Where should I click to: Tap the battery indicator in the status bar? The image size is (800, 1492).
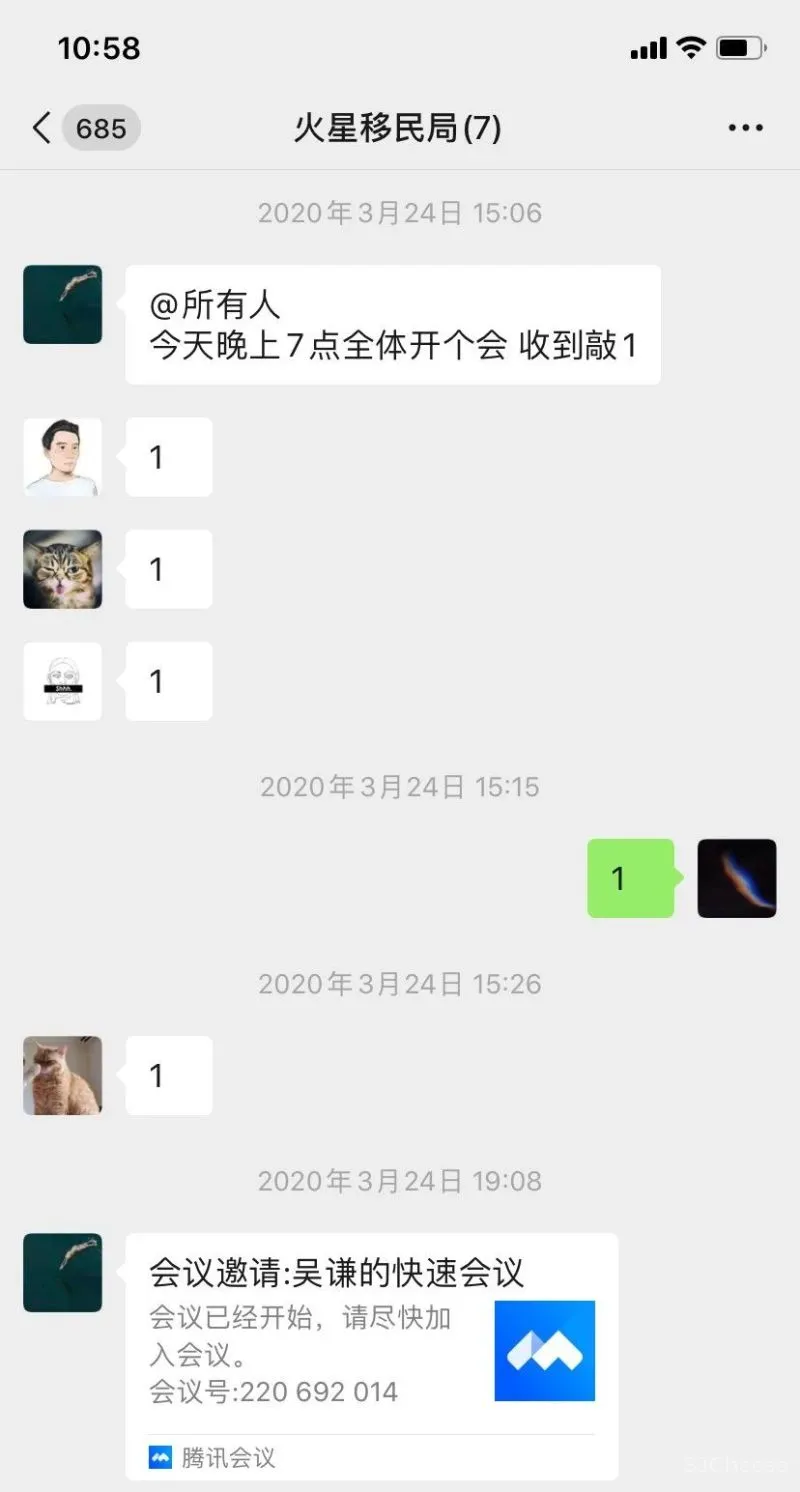742,46
